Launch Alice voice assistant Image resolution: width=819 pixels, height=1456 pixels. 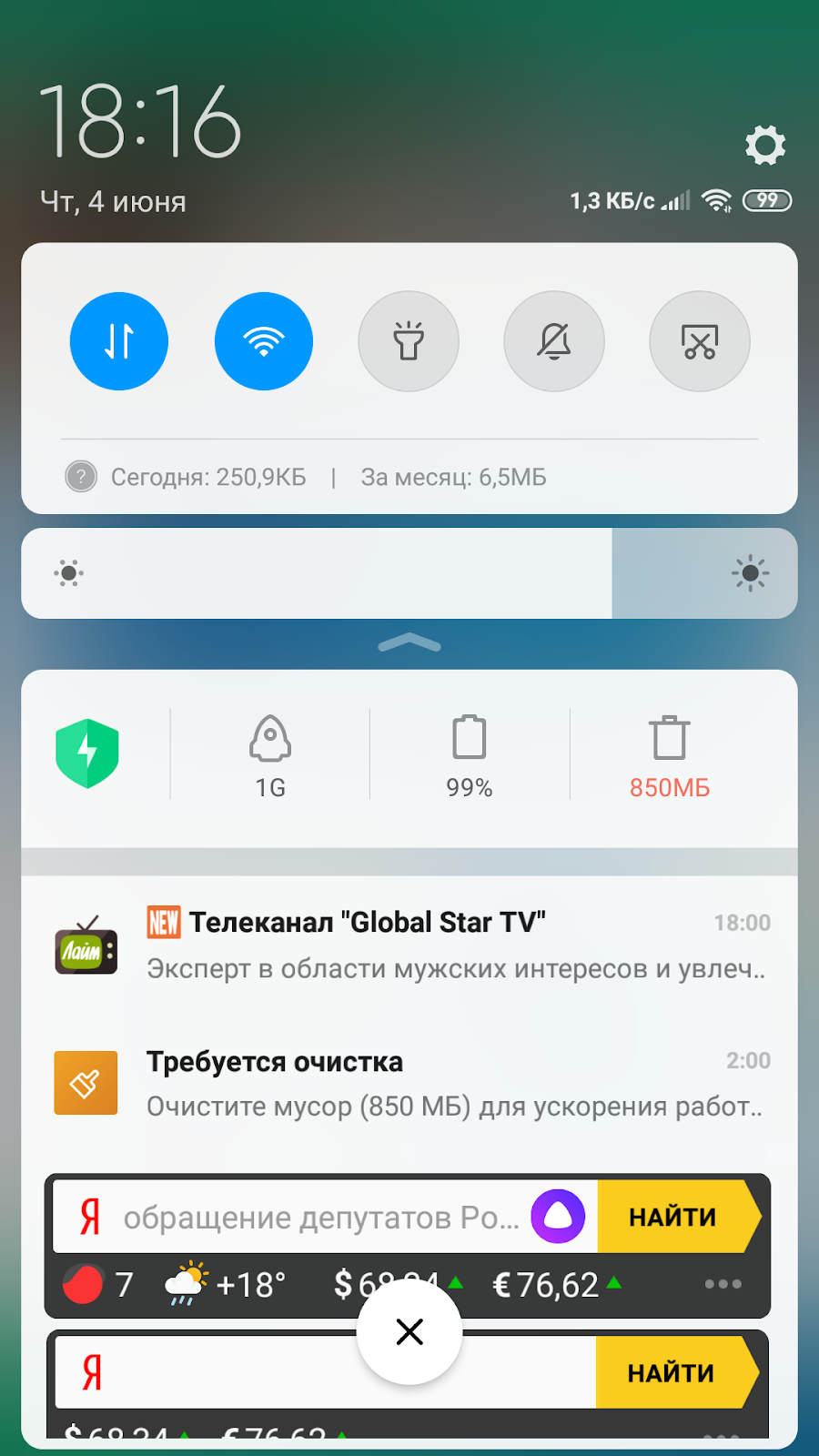(x=558, y=1217)
